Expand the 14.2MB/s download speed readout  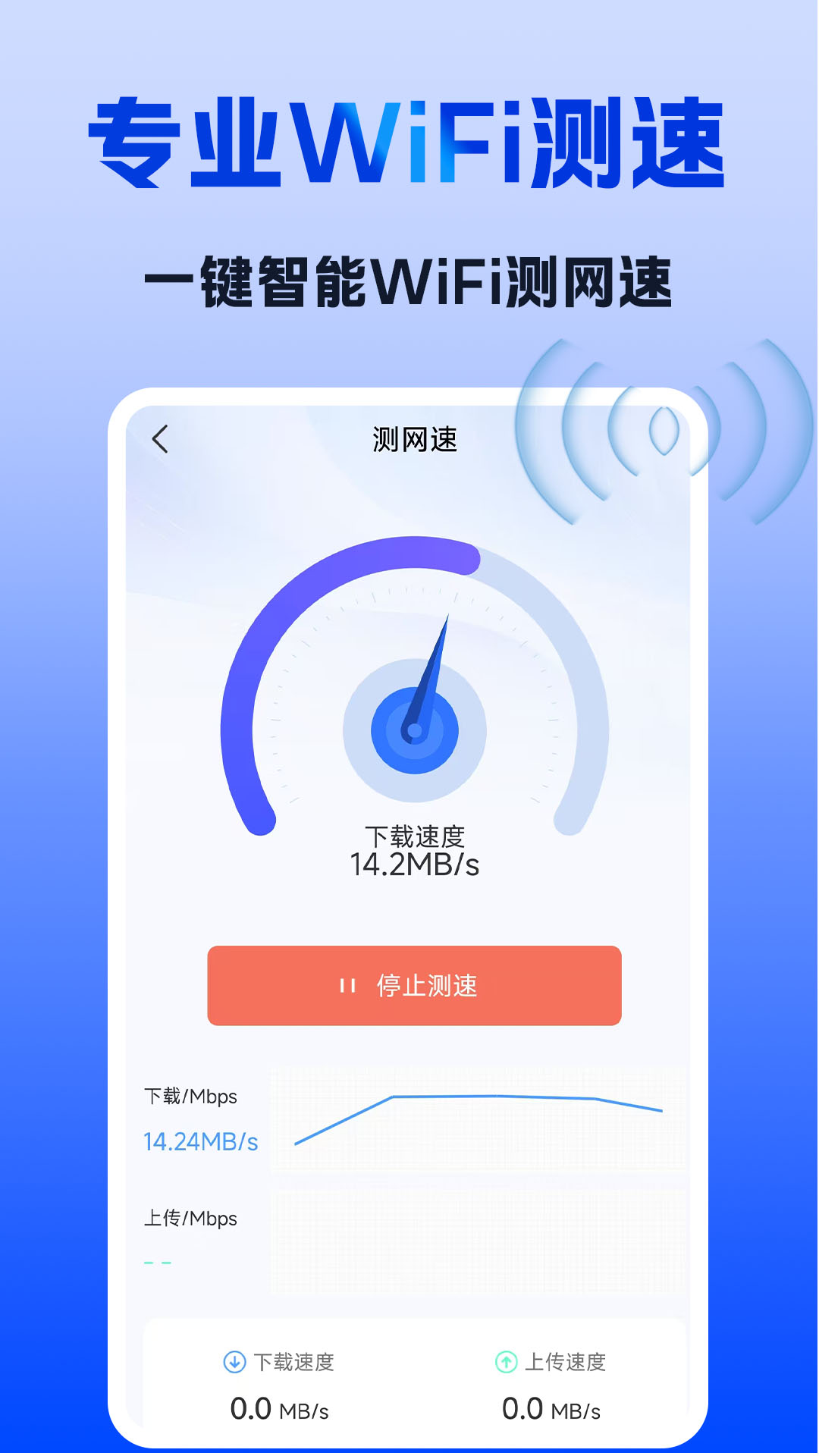point(413,863)
